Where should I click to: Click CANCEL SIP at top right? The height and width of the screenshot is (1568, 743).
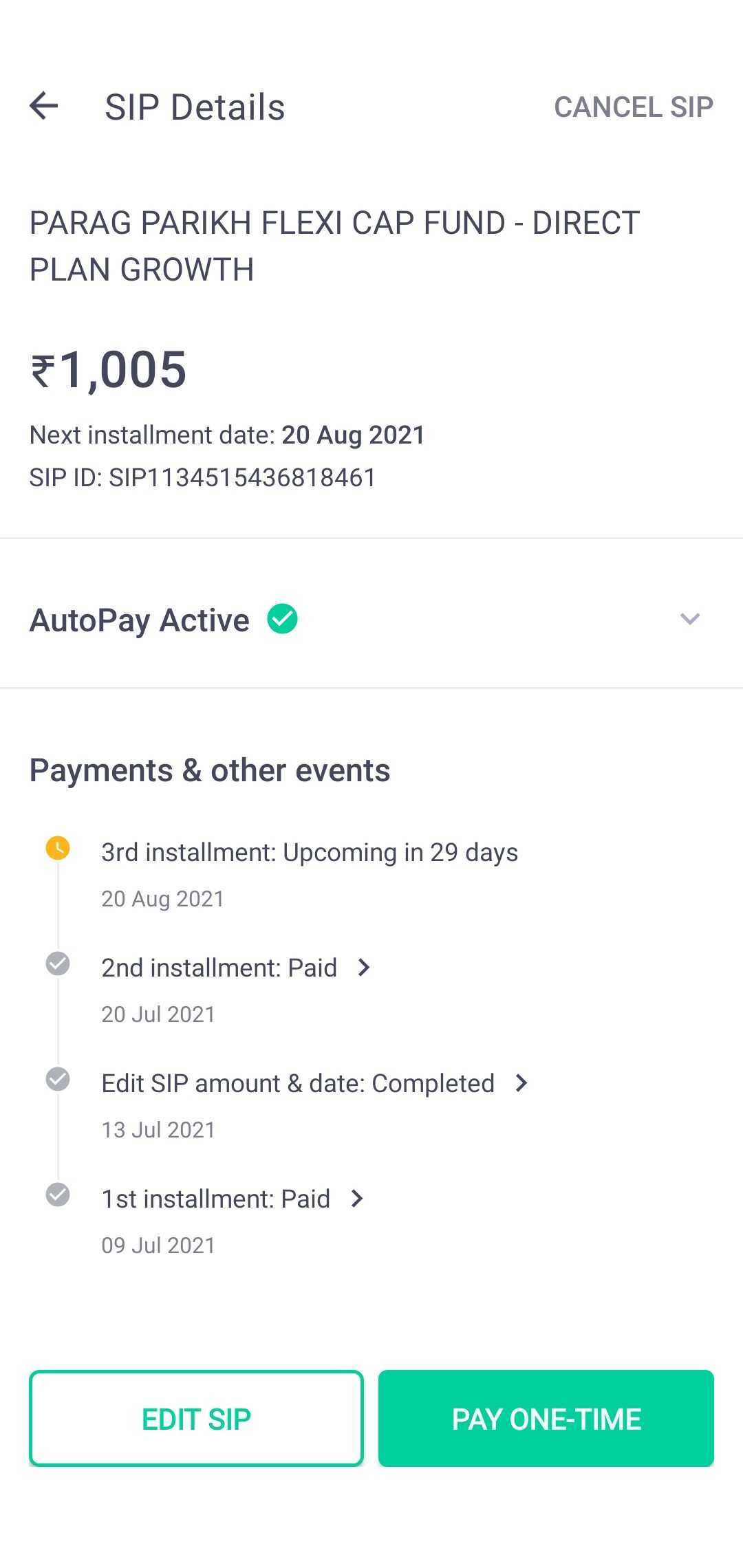pyautogui.click(x=633, y=107)
